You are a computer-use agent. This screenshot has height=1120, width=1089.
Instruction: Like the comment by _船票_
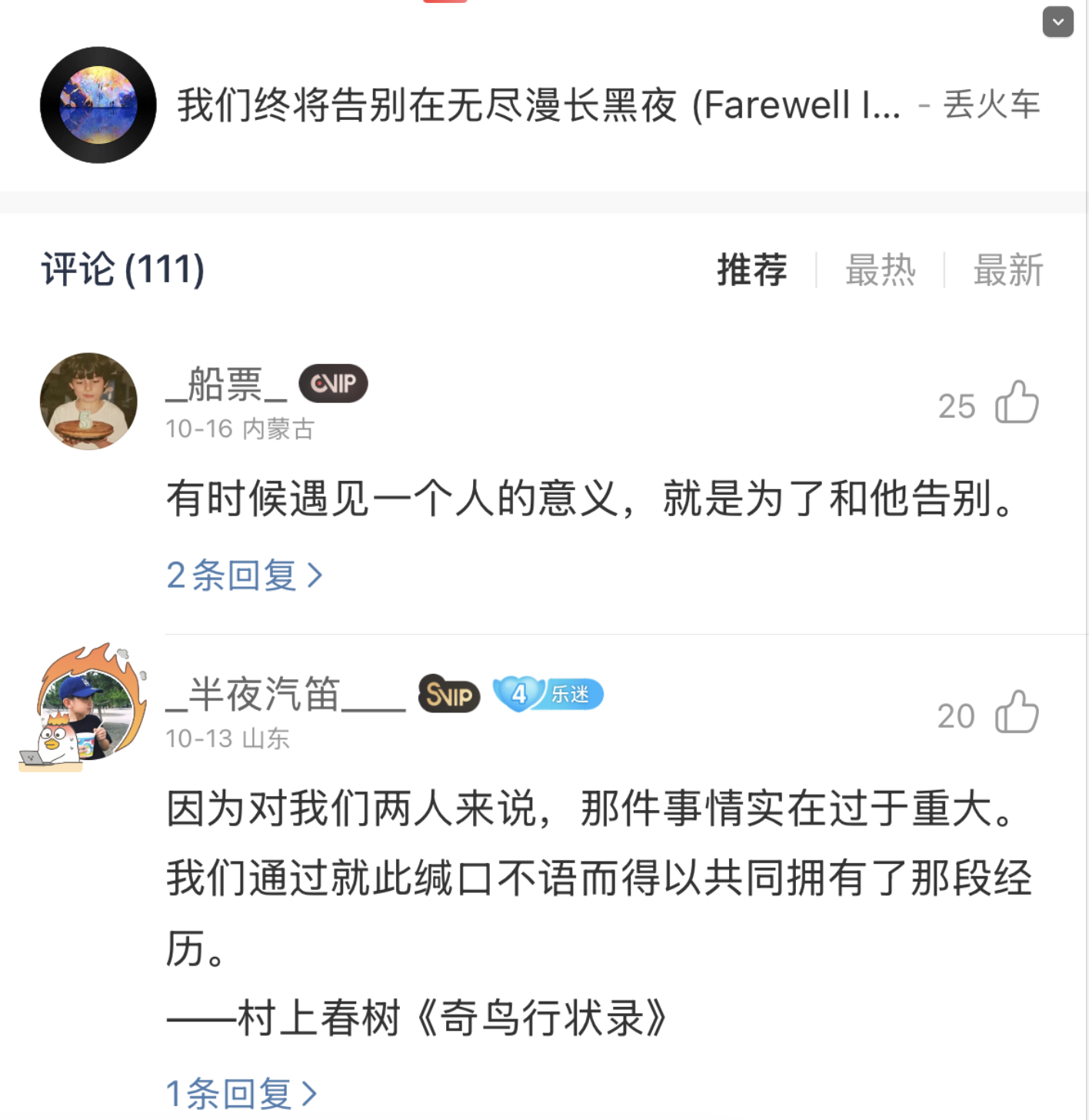(x=1017, y=402)
